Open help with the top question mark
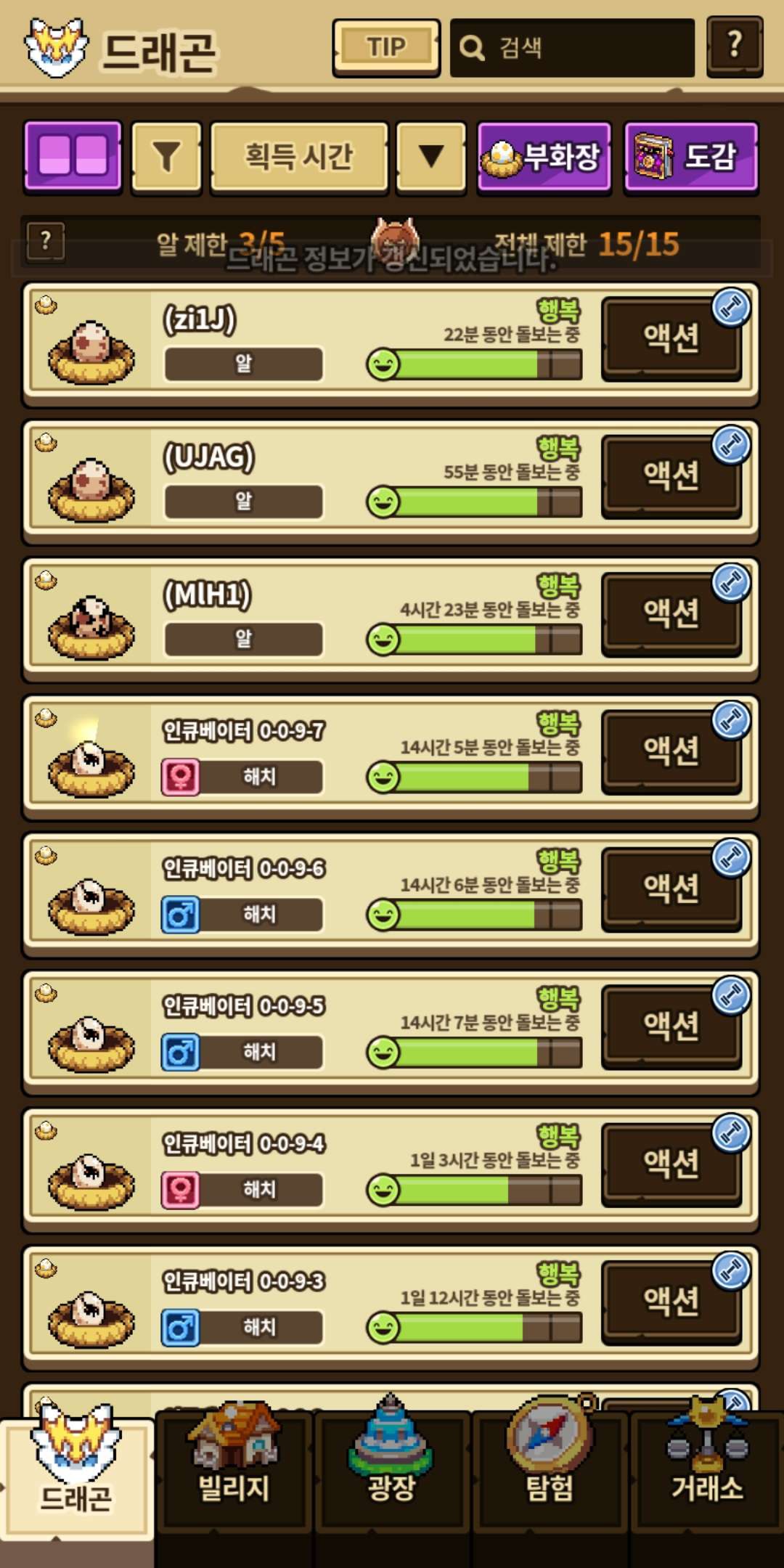This screenshot has height=1568, width=784. tap(735, 46)
